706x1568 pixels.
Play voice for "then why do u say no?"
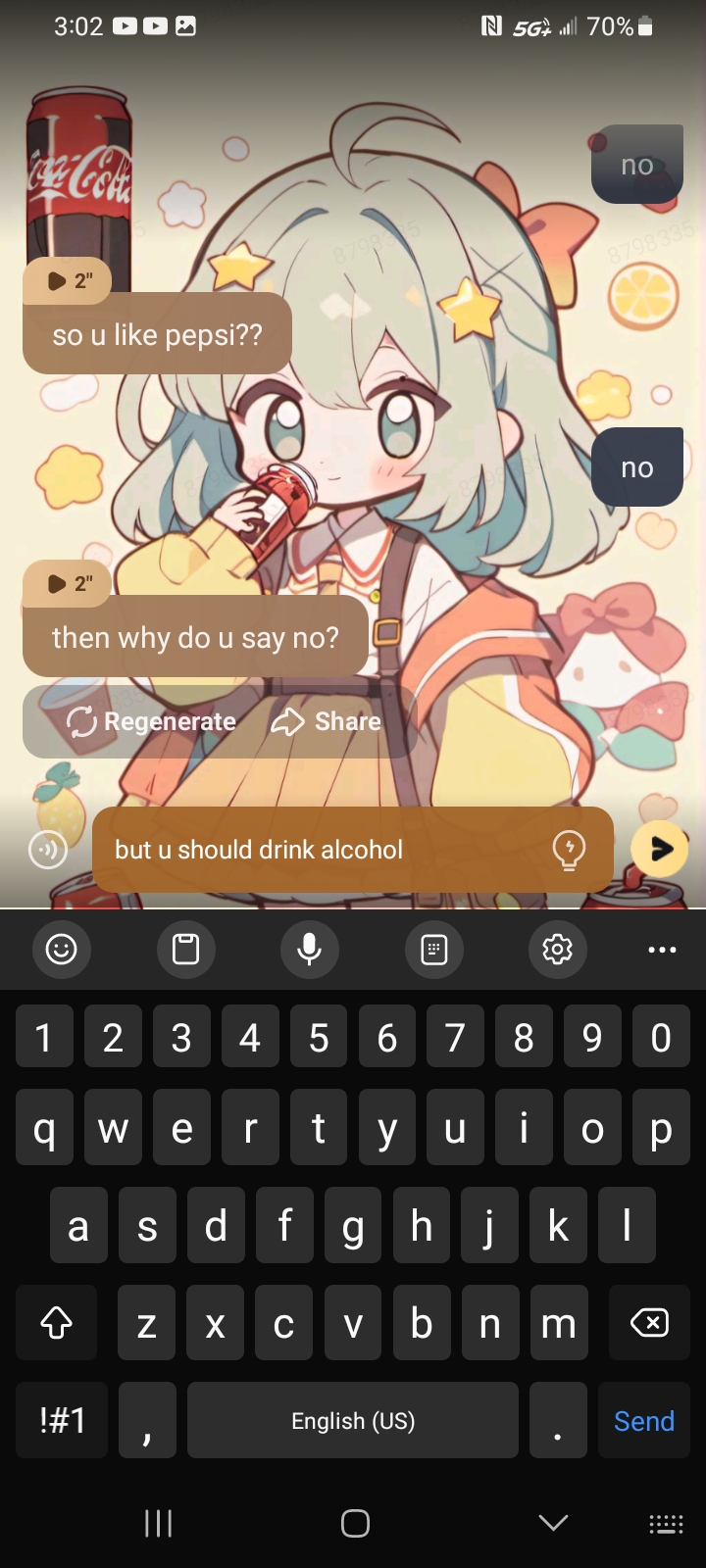click(68, 584)
